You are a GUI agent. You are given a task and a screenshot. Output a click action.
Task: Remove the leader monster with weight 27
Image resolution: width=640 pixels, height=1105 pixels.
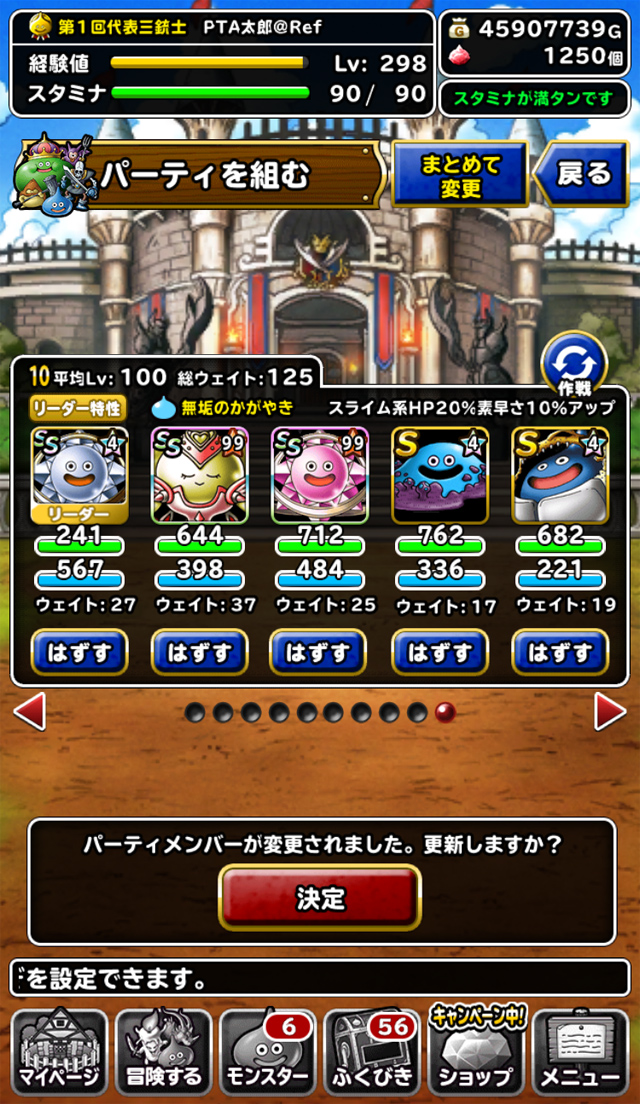80,653
